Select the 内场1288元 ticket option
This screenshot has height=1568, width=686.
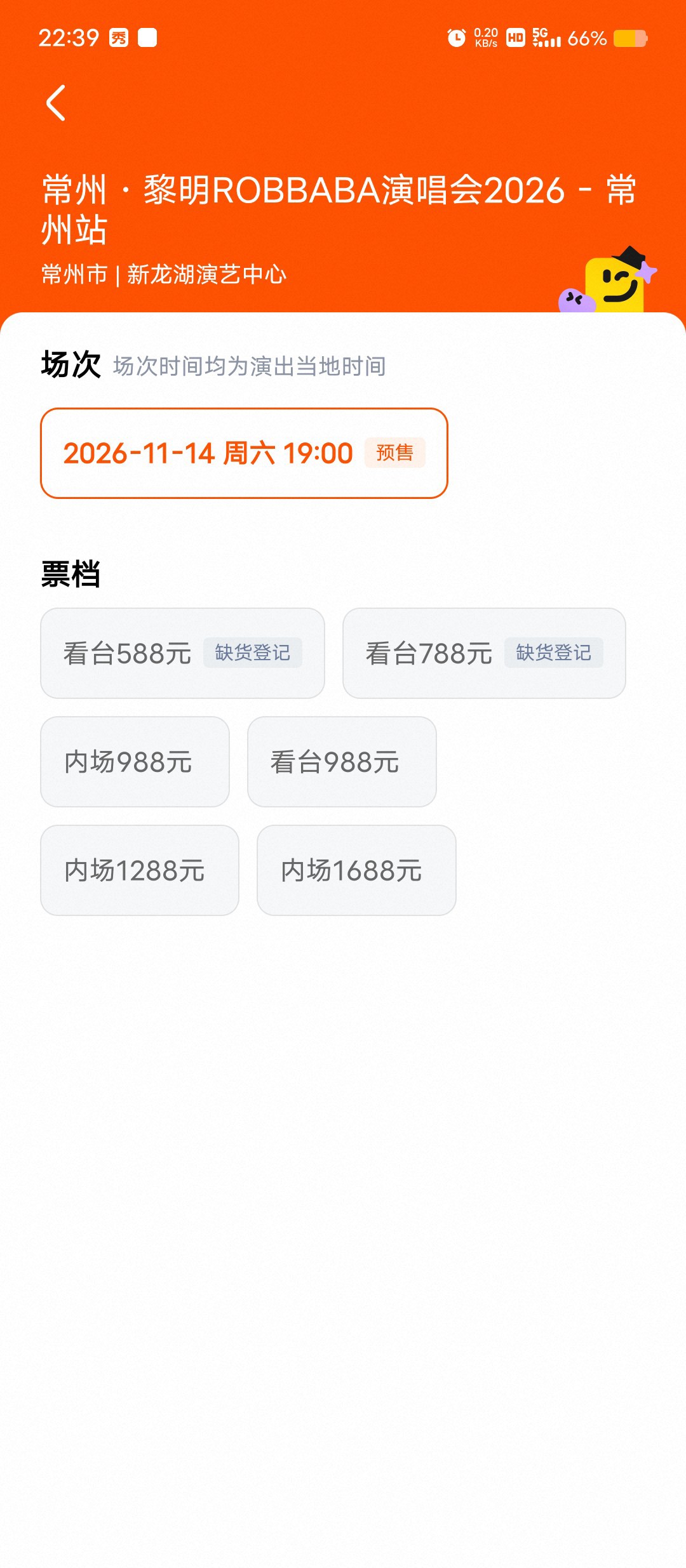pyautogui.click(x=140, y=870)
